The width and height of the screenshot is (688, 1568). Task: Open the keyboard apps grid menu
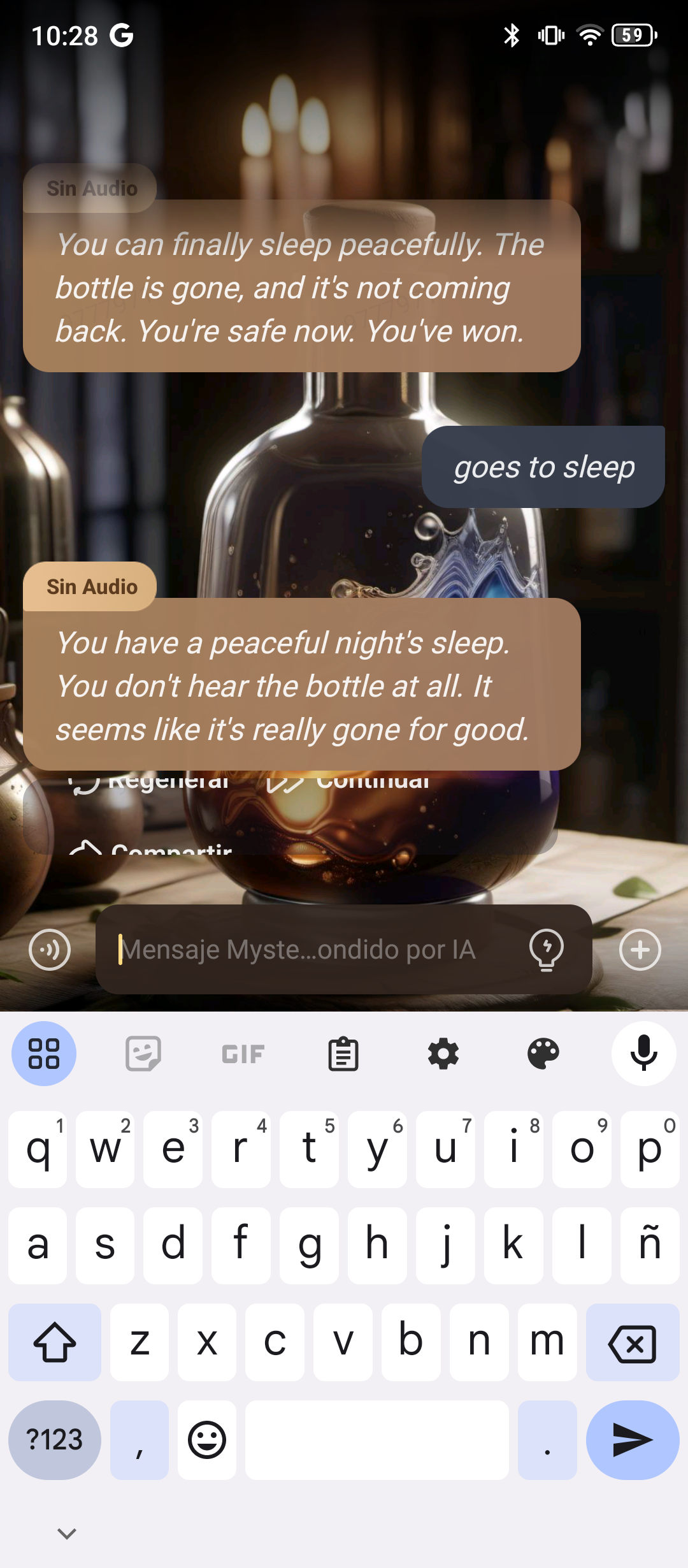pyautogui.click(x=44, y=1054)
